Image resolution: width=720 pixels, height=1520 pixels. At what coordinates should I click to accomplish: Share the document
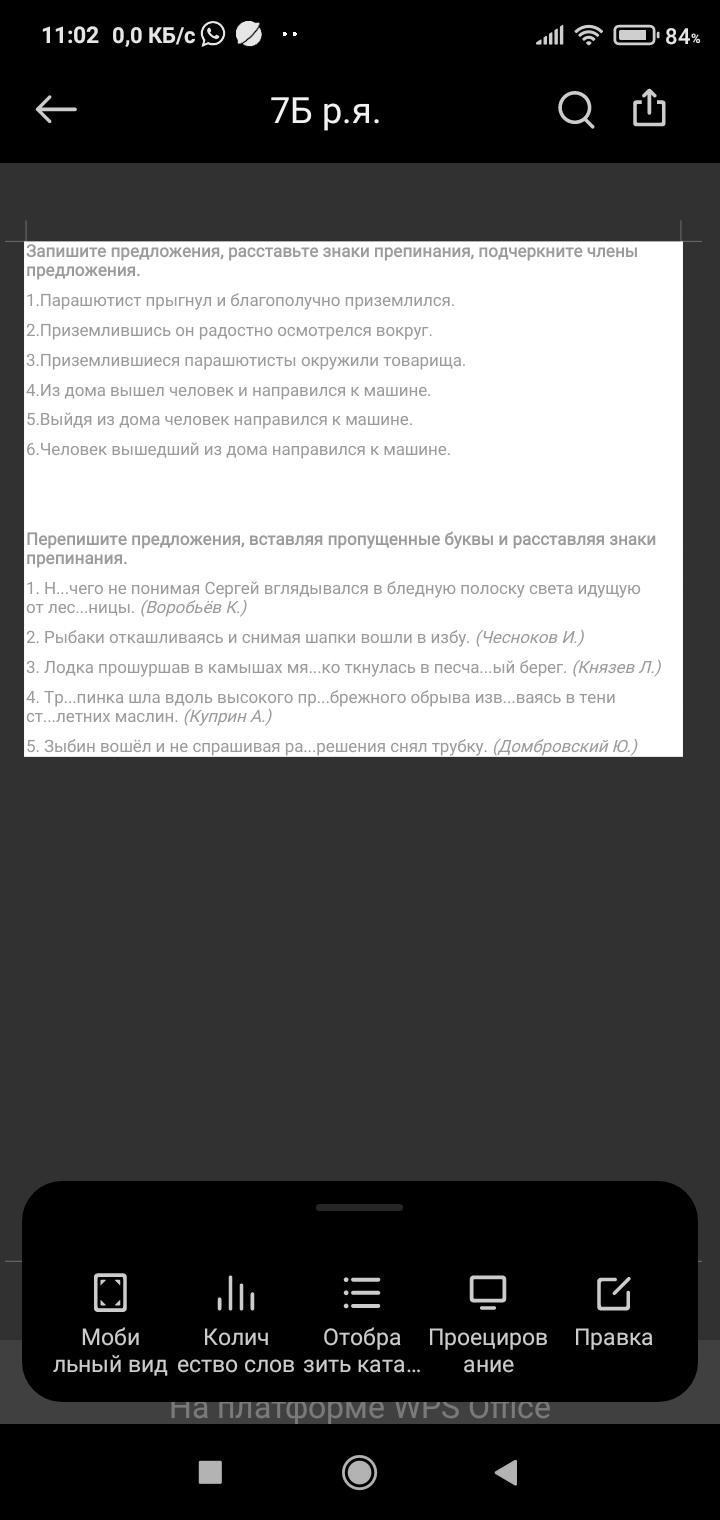tap(649, 108)
